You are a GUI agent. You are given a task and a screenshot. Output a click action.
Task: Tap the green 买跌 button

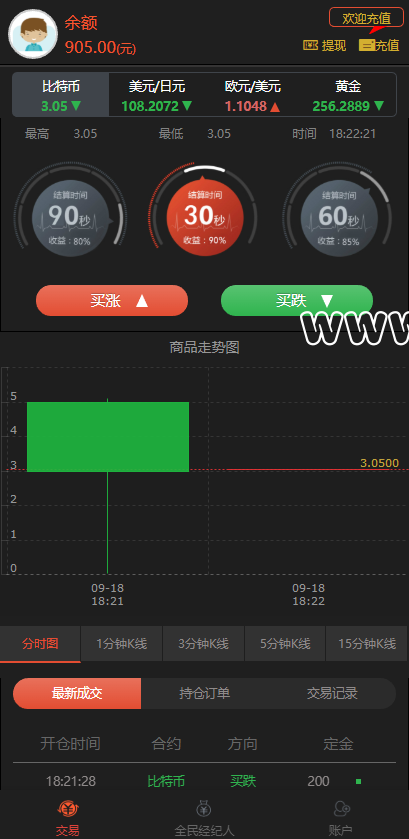[x=297, y=301]
